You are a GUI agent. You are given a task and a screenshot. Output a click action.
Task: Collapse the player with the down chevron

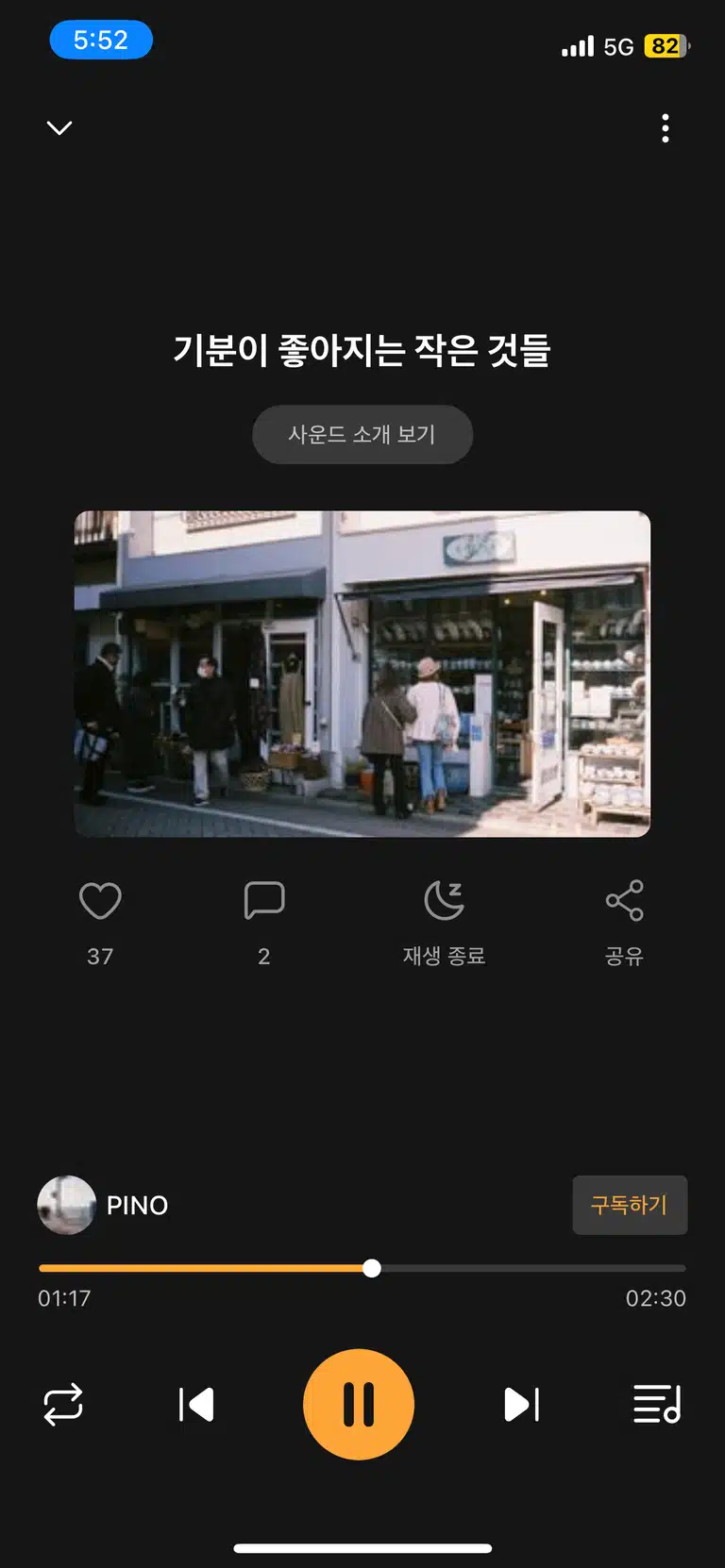point(59,127)
